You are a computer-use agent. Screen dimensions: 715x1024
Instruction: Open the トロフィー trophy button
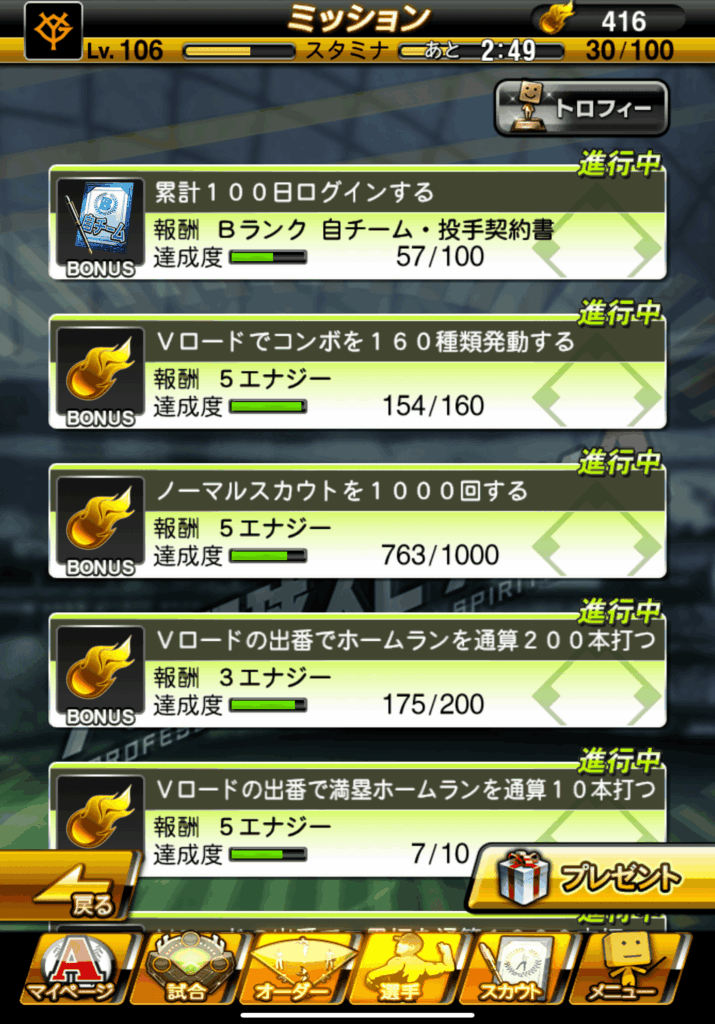581,109
